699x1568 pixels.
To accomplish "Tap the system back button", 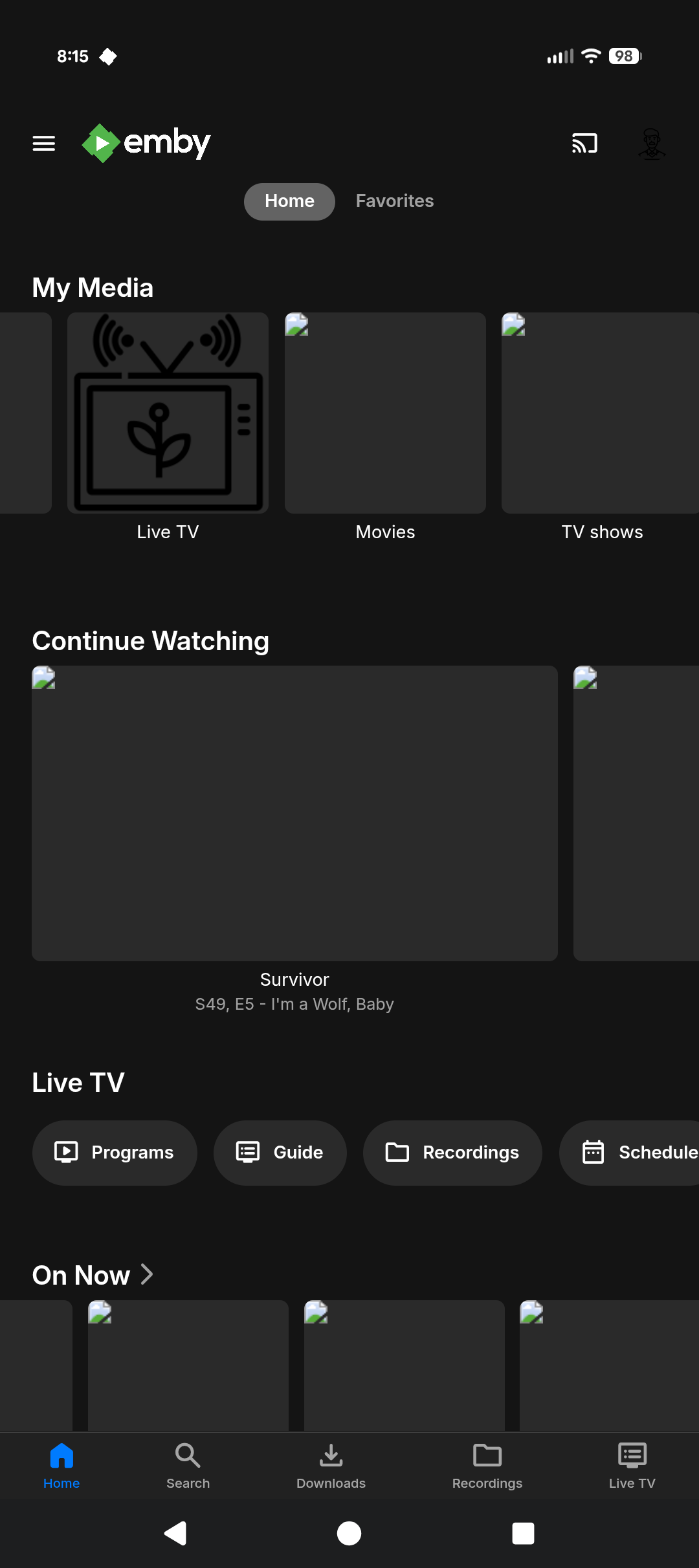I will tap(175, 1533).
